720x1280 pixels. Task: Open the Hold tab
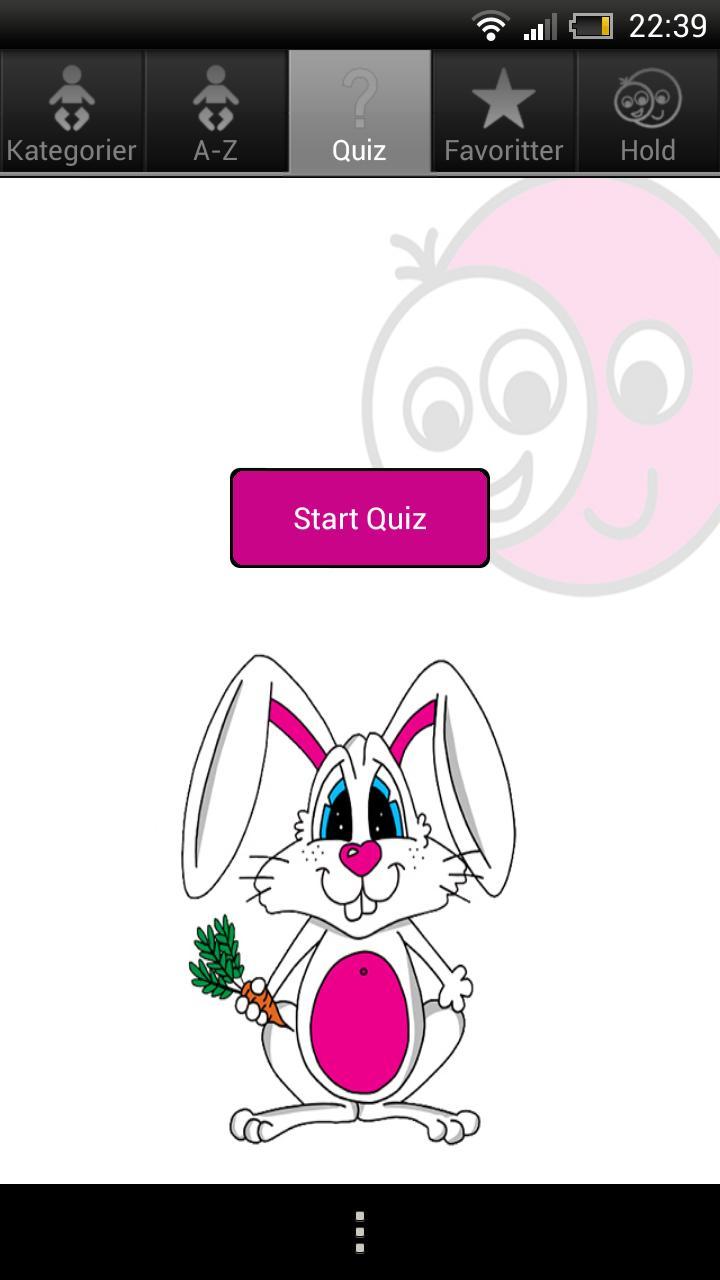[647, 113]
